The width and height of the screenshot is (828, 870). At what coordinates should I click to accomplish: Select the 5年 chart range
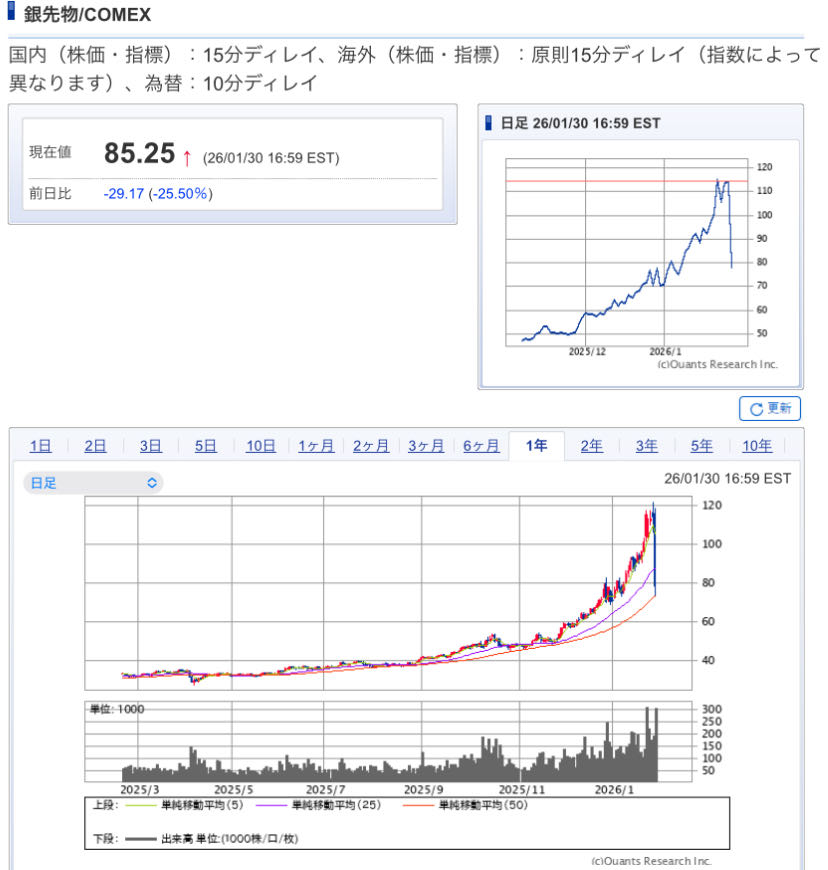(x=702, y=446)
